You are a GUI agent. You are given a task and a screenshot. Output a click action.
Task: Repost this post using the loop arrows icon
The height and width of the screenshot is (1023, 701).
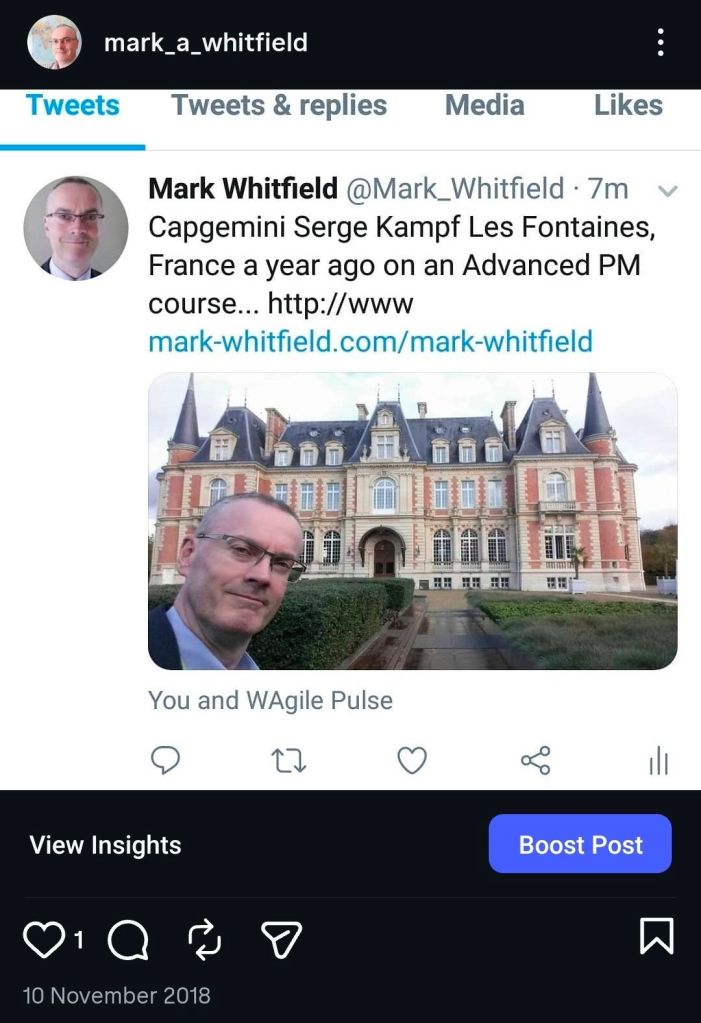click(x=204, y=939)
